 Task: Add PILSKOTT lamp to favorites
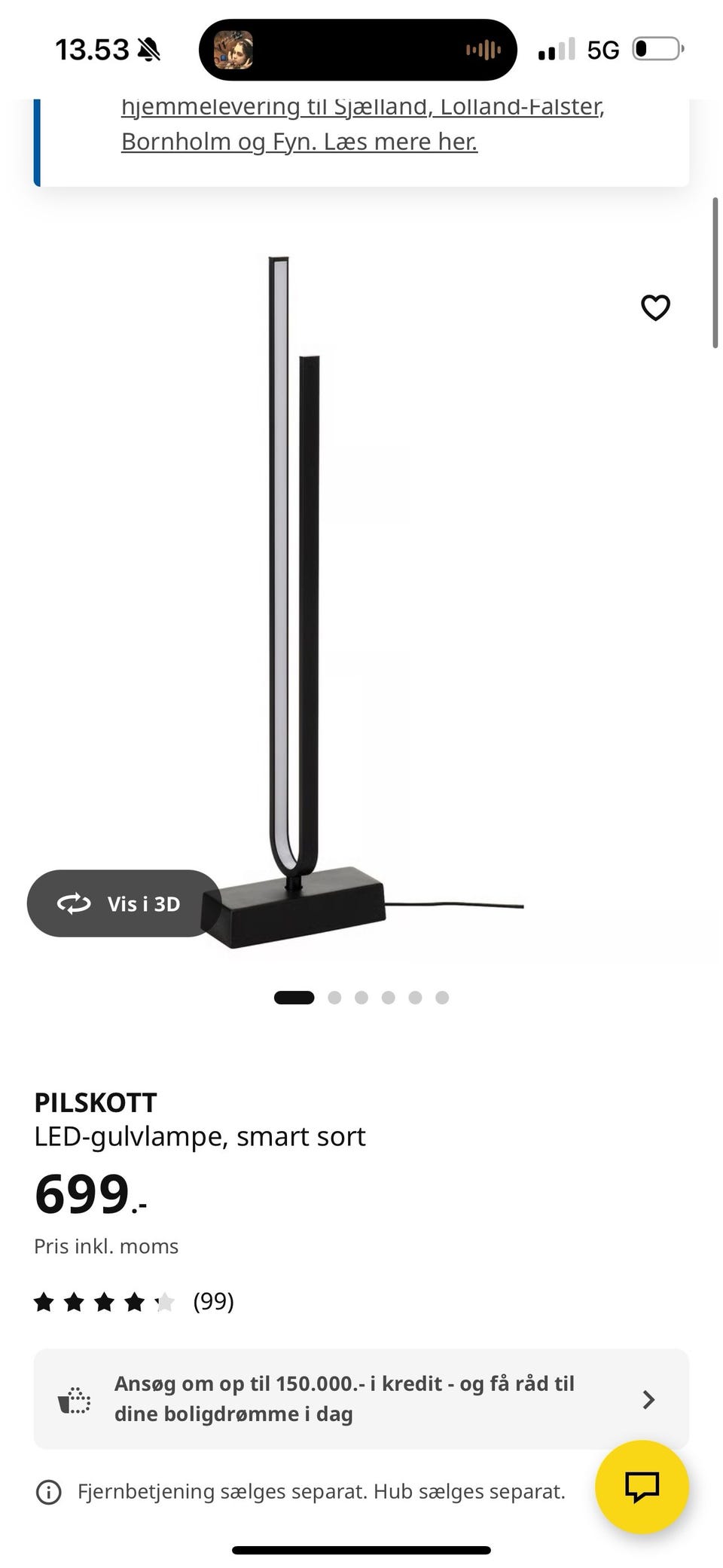pyautogui.click(x=655, y=307)
